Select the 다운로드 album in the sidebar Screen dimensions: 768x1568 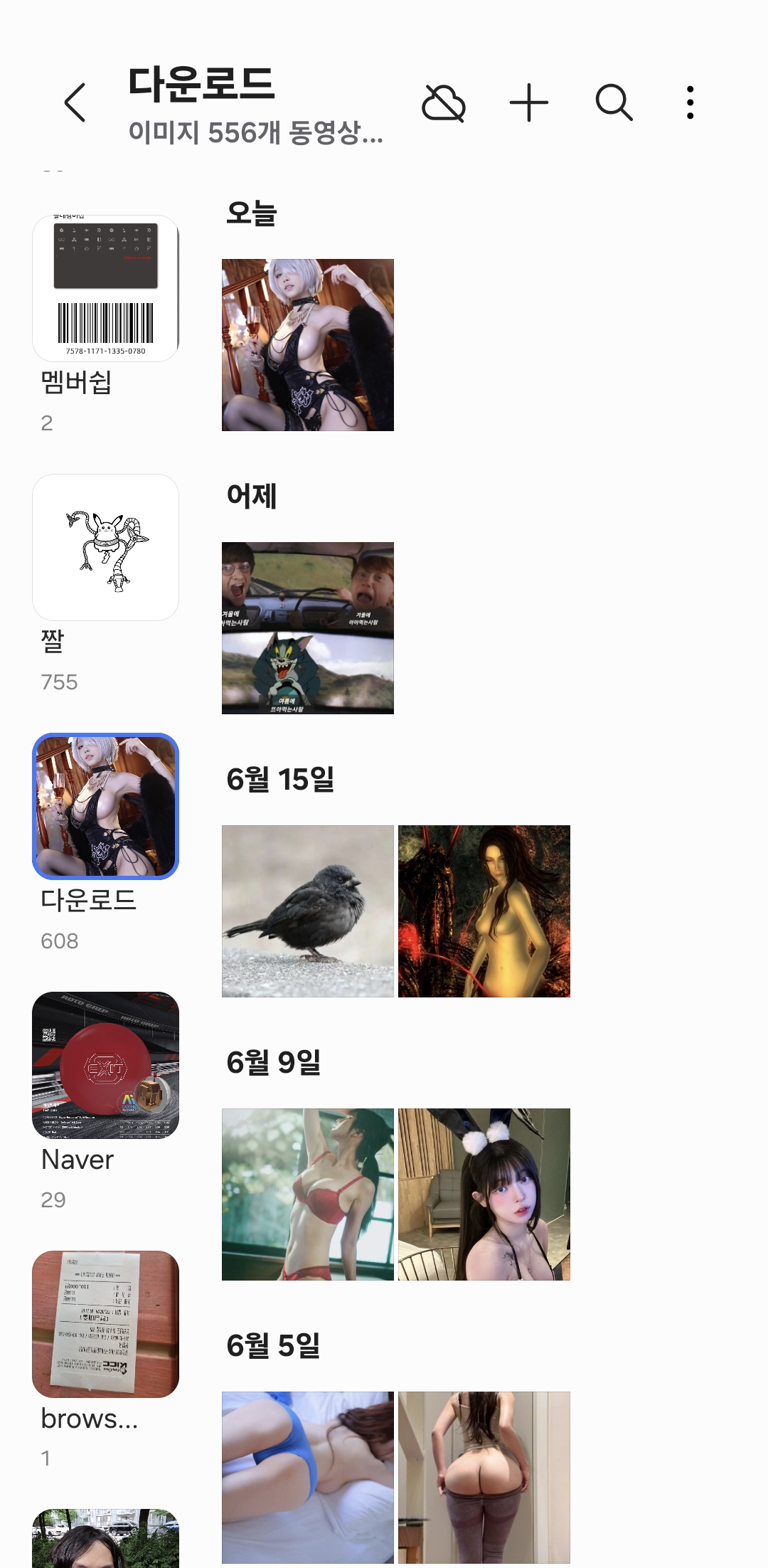click(105, 806)
